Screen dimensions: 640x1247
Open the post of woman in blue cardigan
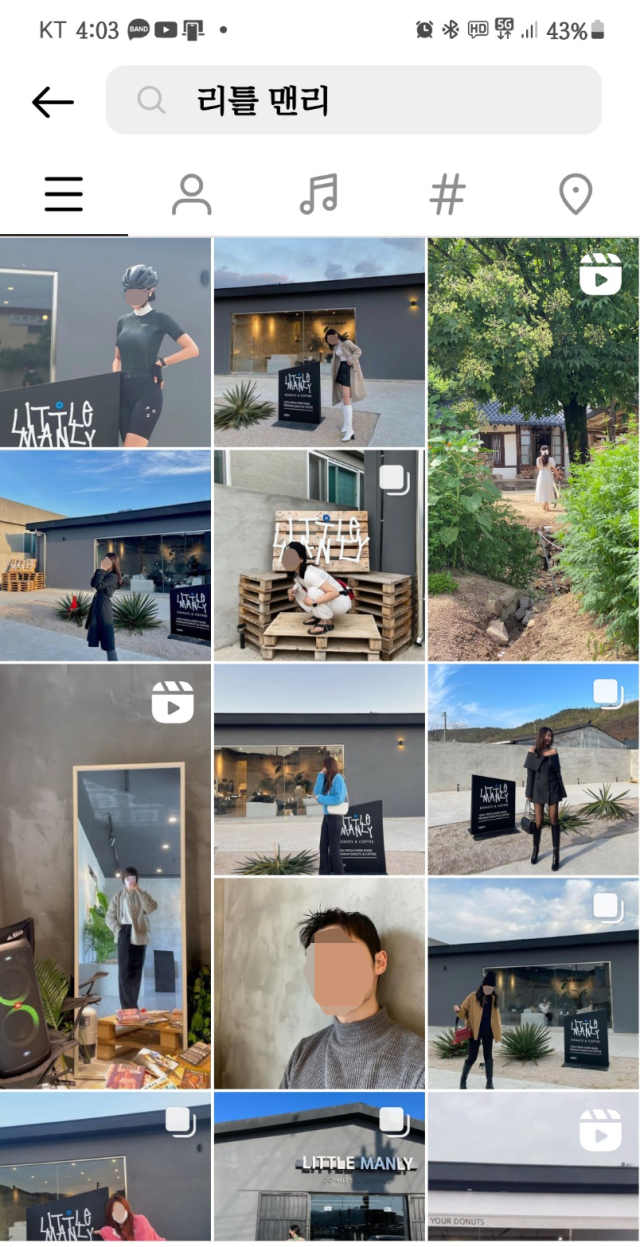pos(319,769)
